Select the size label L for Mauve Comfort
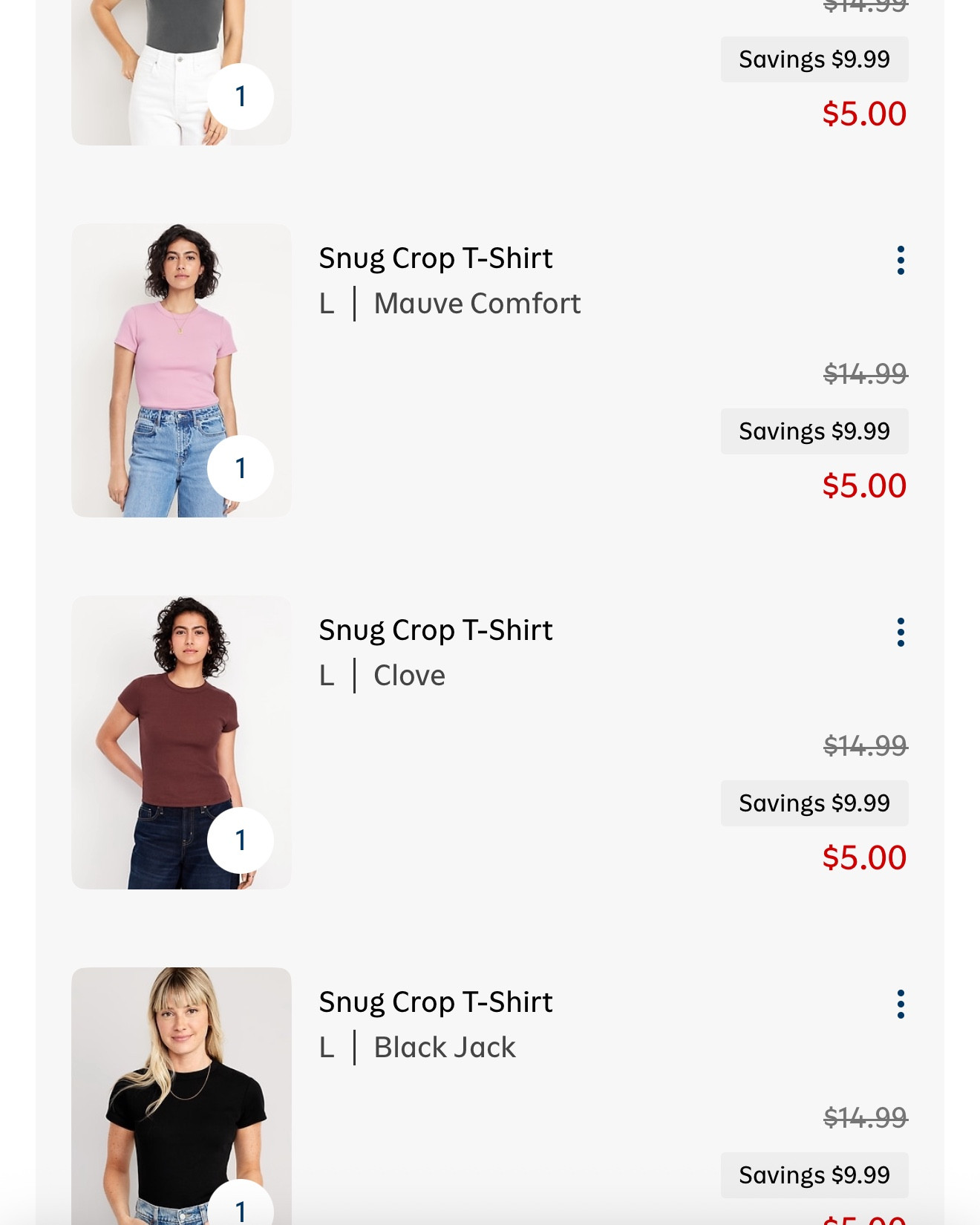 [327, 304]
